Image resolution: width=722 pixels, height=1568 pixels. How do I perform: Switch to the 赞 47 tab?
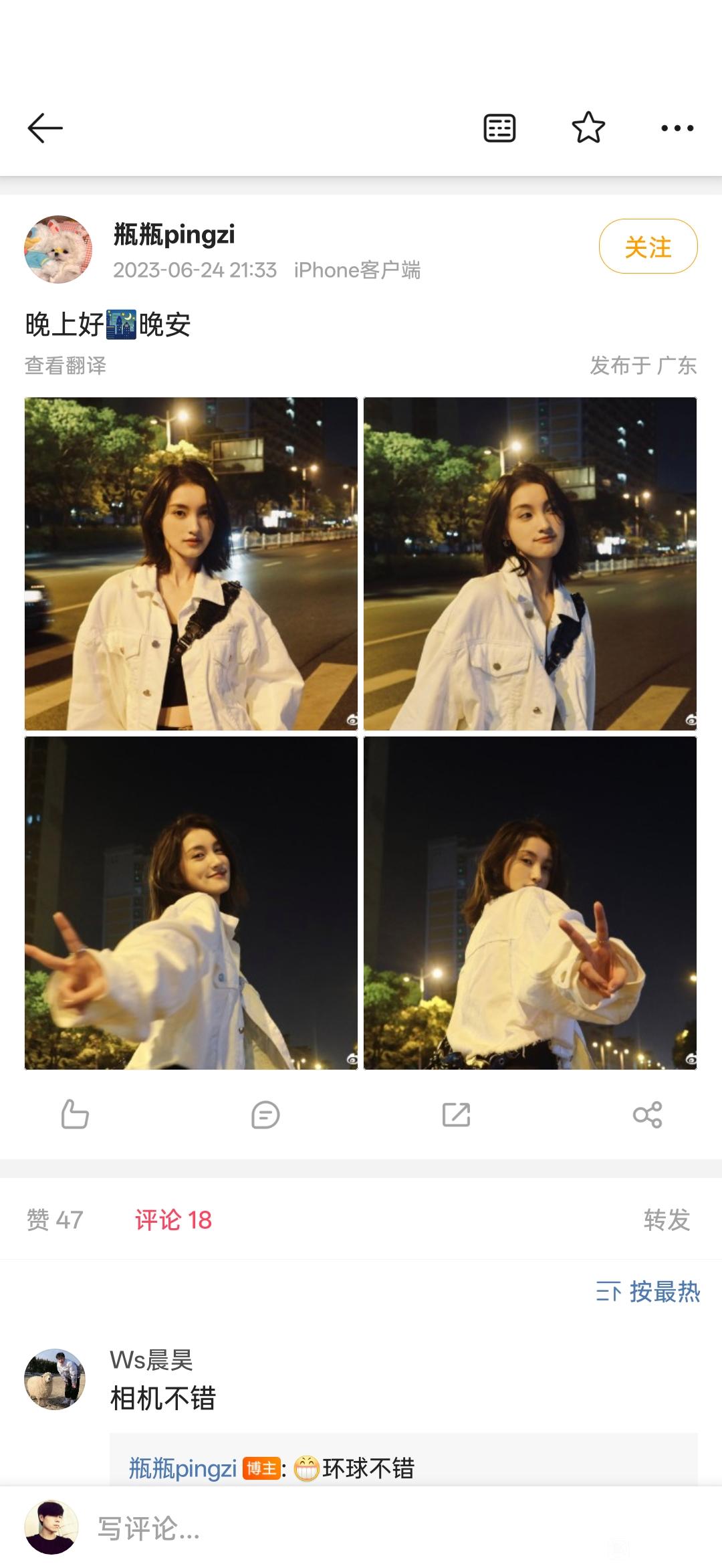(x=55, y=1219)
